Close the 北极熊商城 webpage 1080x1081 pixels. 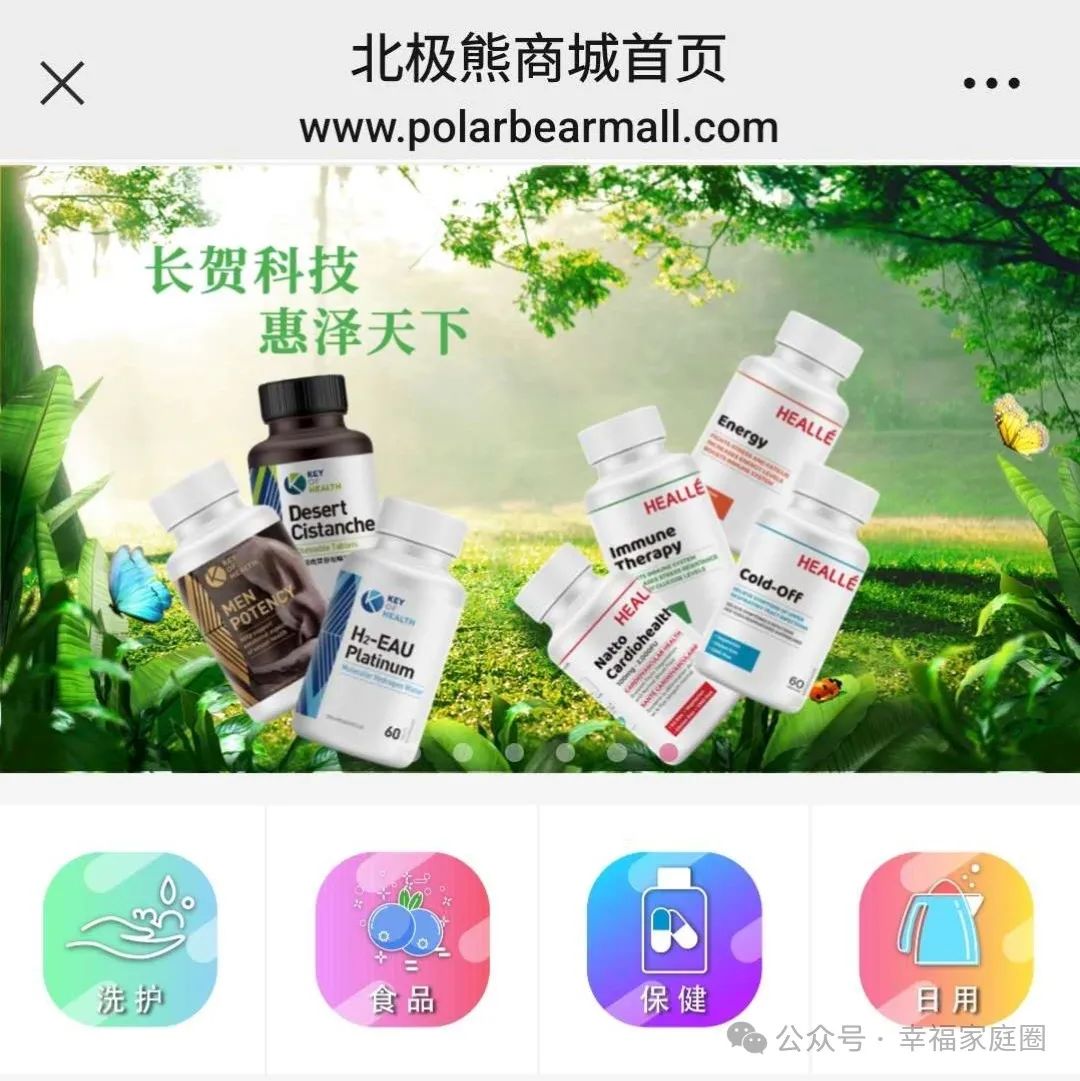pos(62,83)
